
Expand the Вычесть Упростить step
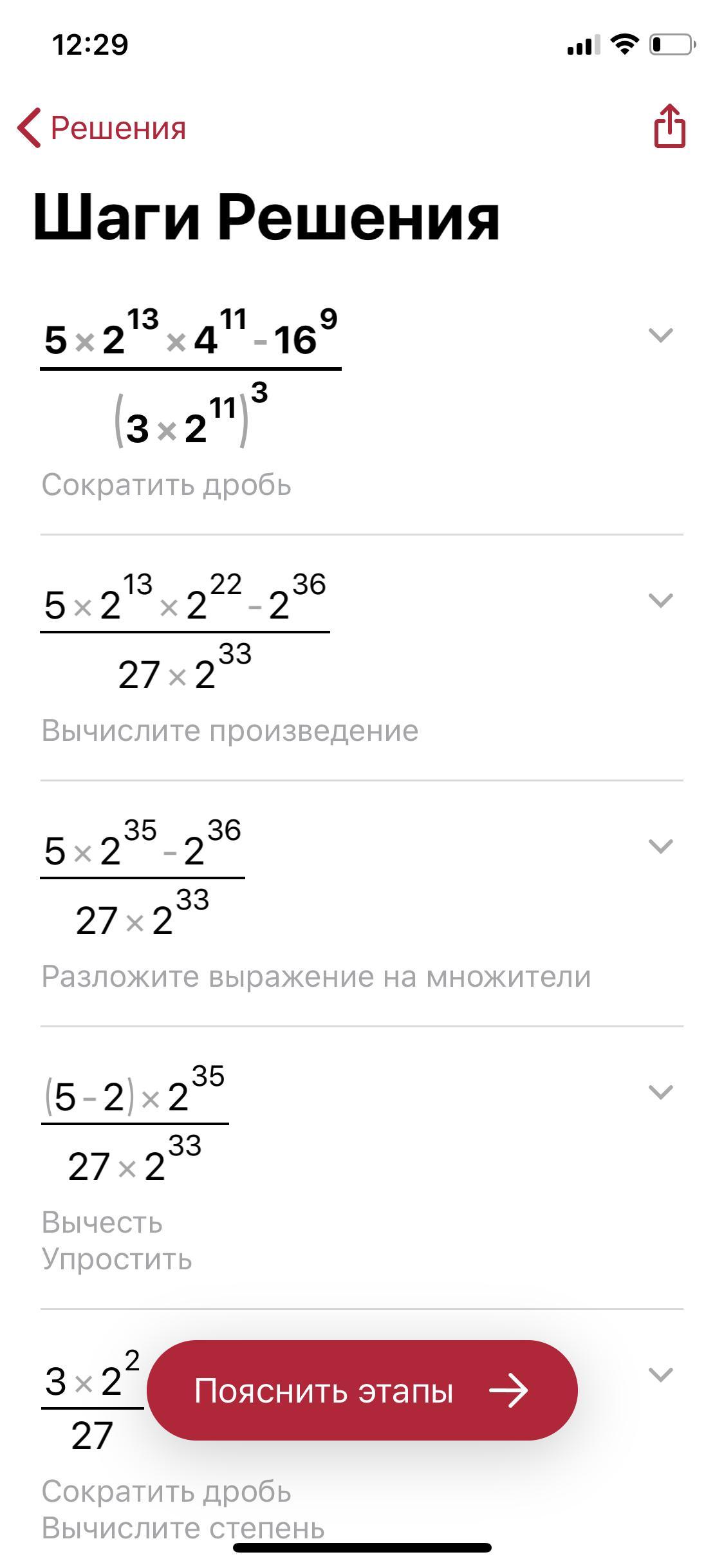pos(660,1092)
